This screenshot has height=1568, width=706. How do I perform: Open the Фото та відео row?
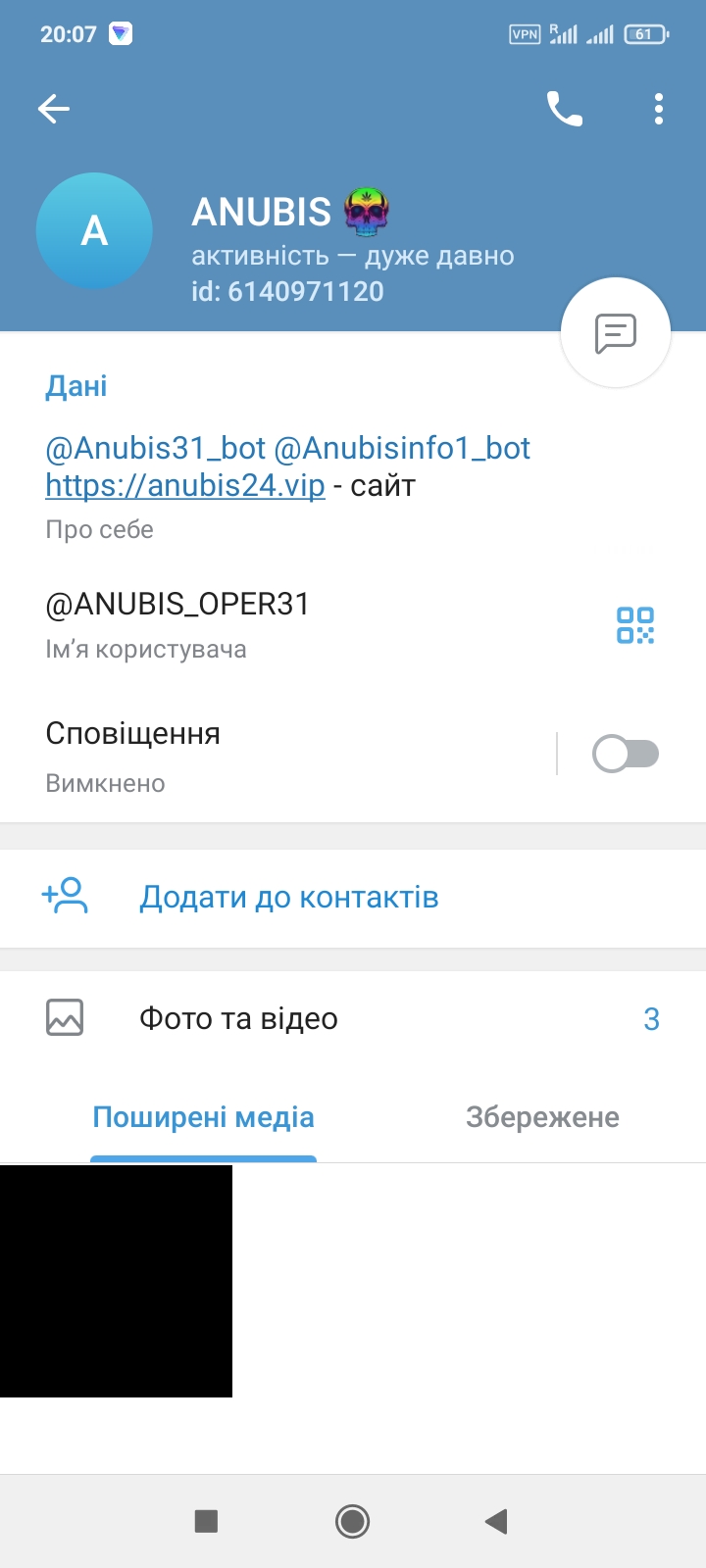(353, 1019)
